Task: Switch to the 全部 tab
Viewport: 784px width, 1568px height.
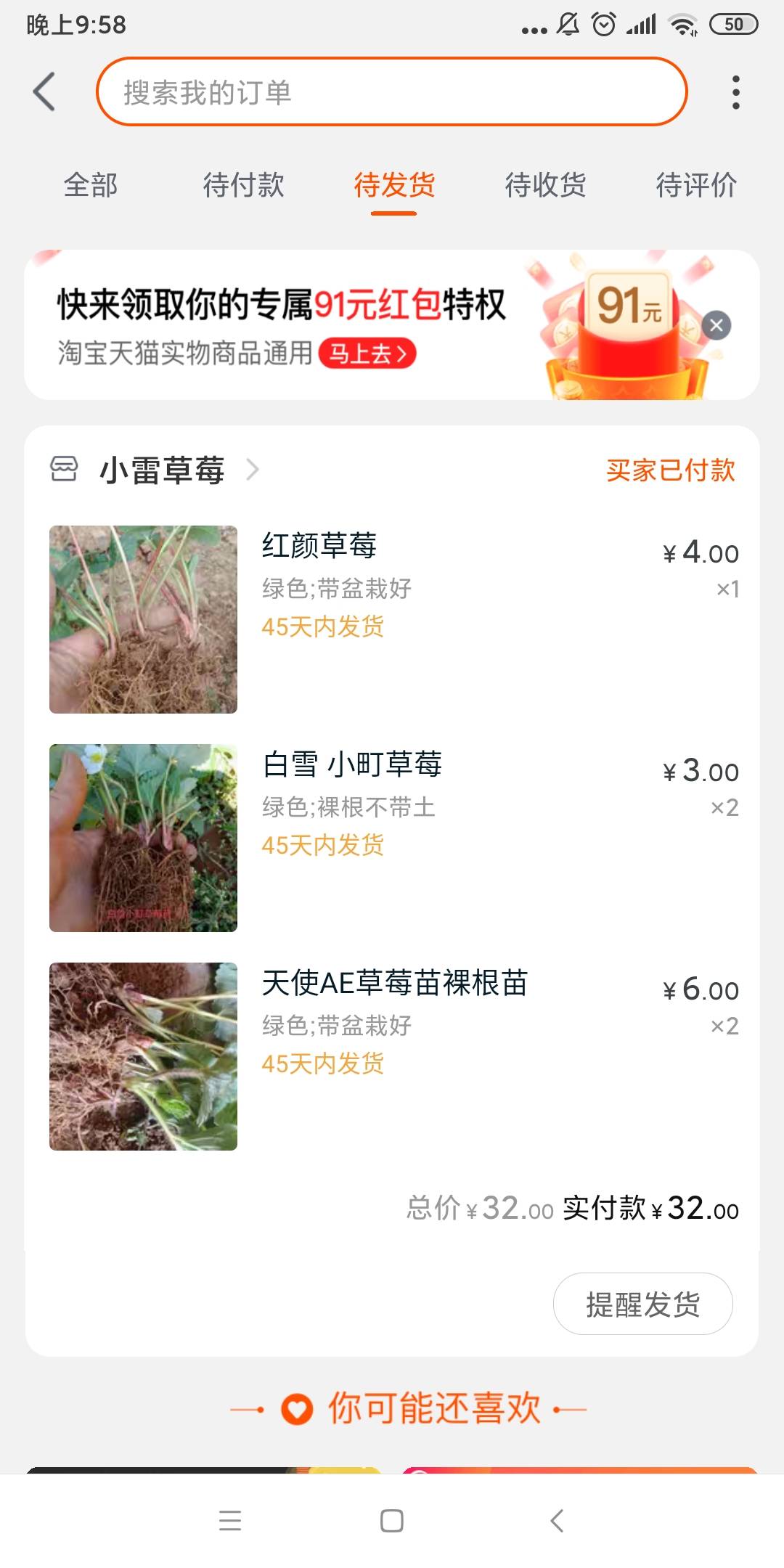Action: click(x=91, y=185)
